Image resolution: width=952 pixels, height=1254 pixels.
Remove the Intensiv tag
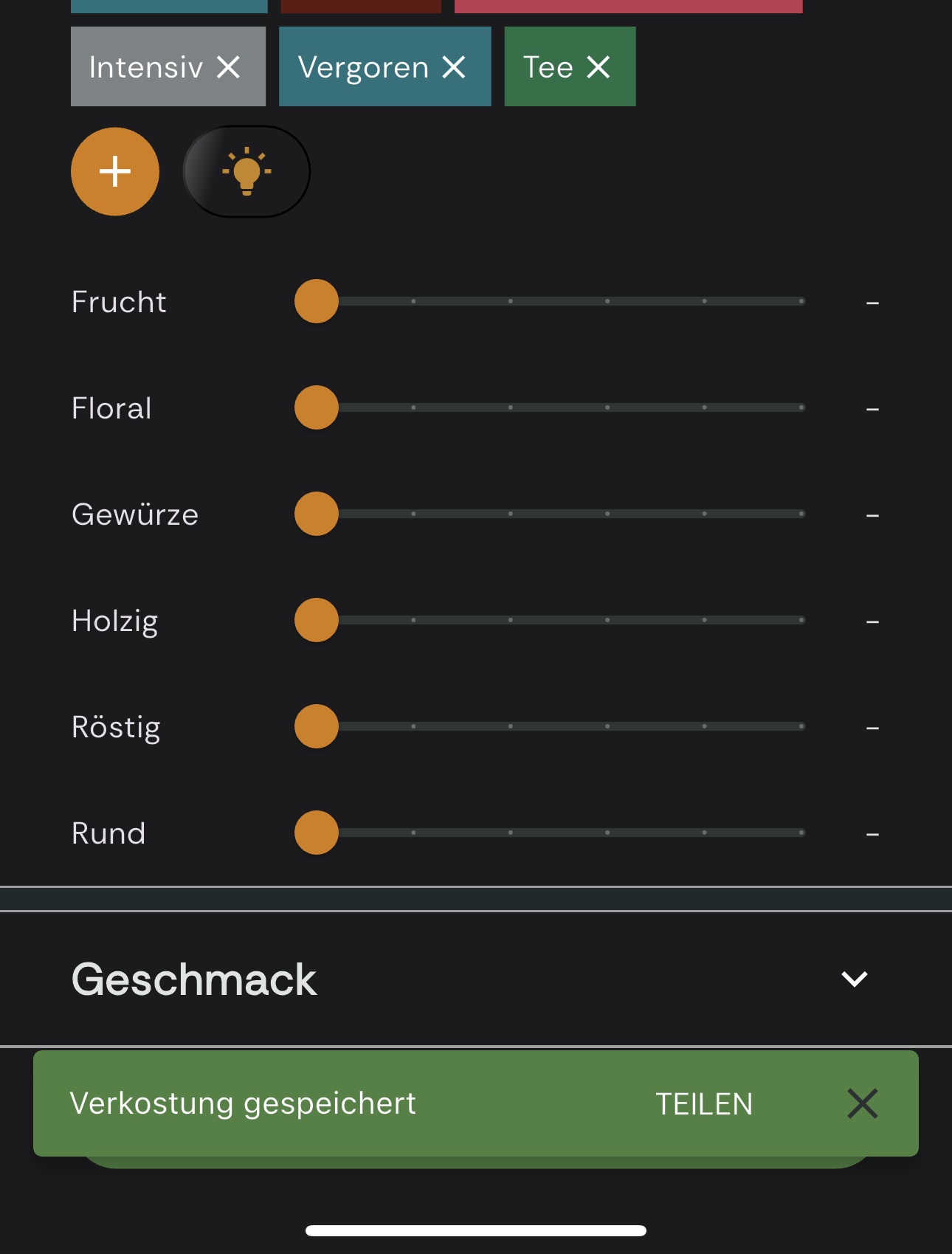(229, 67)
